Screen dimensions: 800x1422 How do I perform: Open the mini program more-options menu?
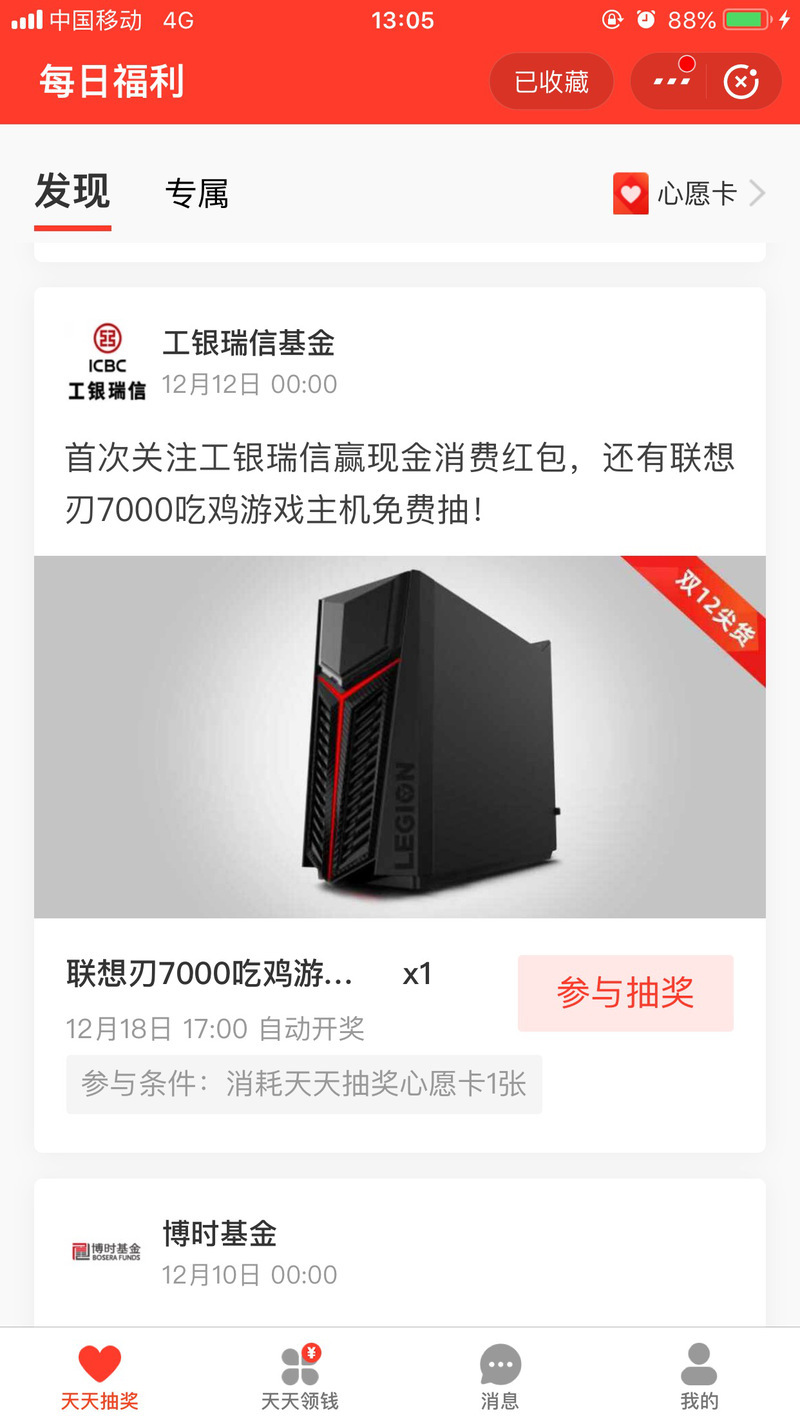[668, 81]
